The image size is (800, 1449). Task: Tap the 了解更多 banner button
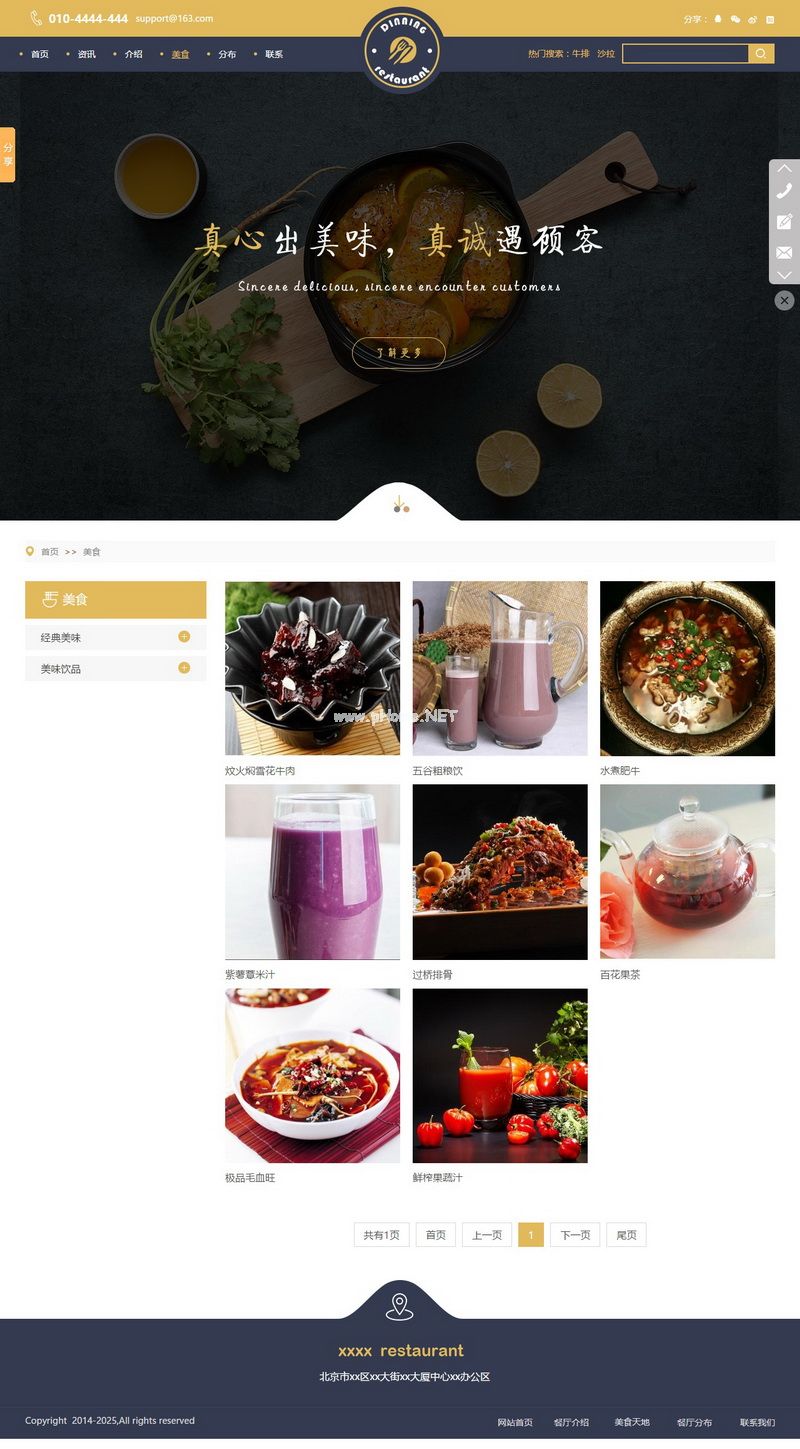pos(398,353)
